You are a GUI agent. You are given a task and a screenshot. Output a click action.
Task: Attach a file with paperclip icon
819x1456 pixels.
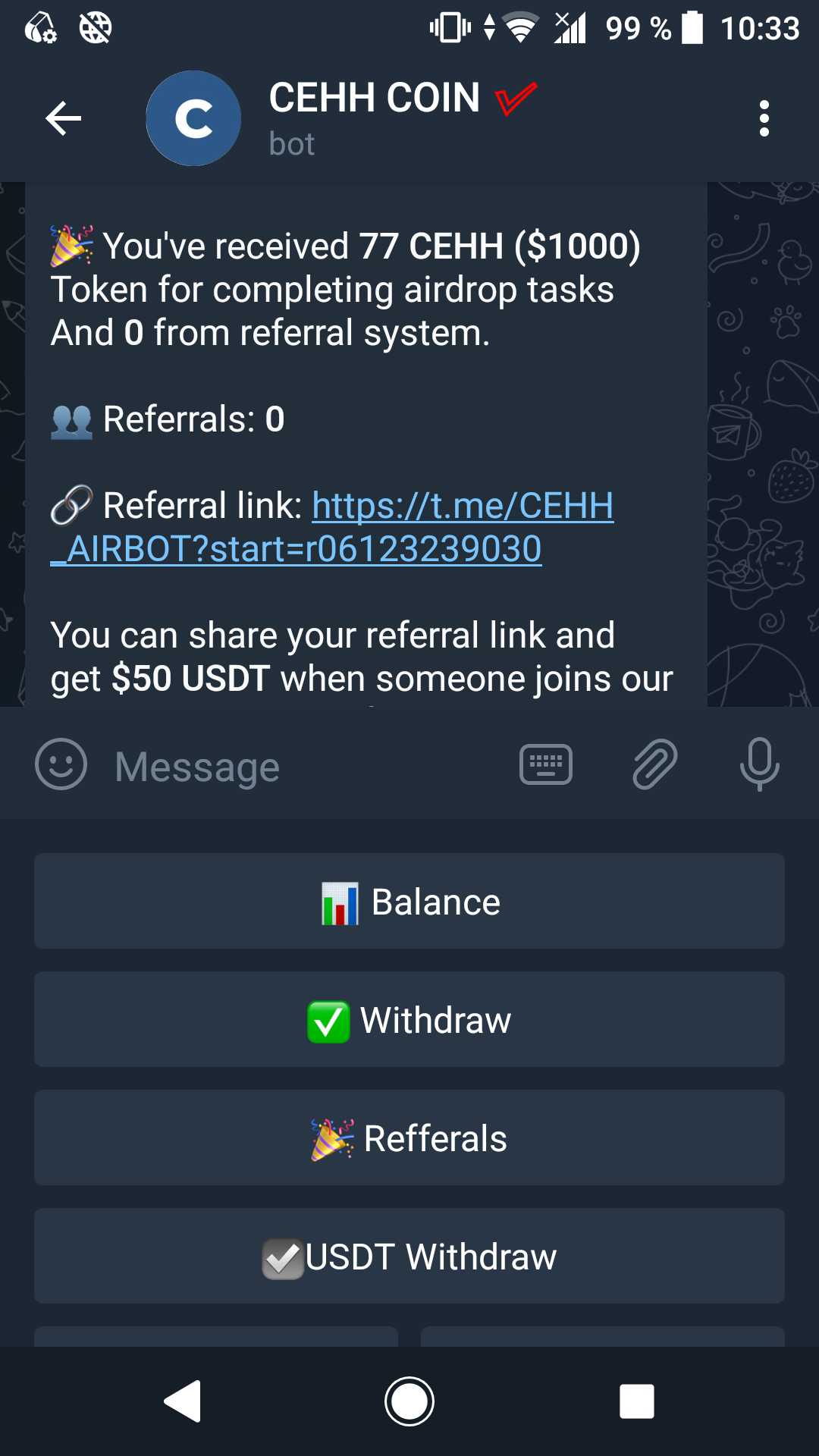[654, 764]
